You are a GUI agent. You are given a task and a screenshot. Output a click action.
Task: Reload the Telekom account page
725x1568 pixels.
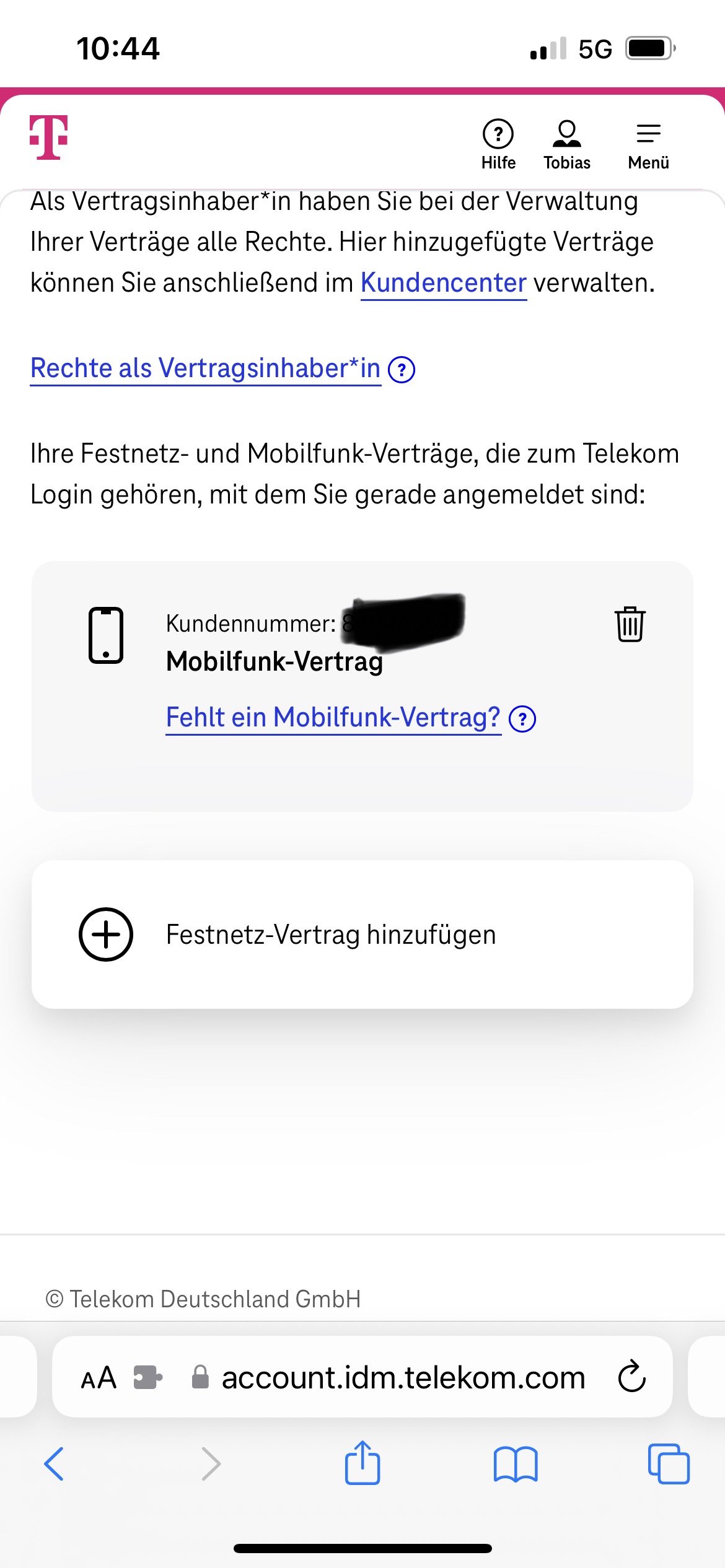pos(631,1377)
